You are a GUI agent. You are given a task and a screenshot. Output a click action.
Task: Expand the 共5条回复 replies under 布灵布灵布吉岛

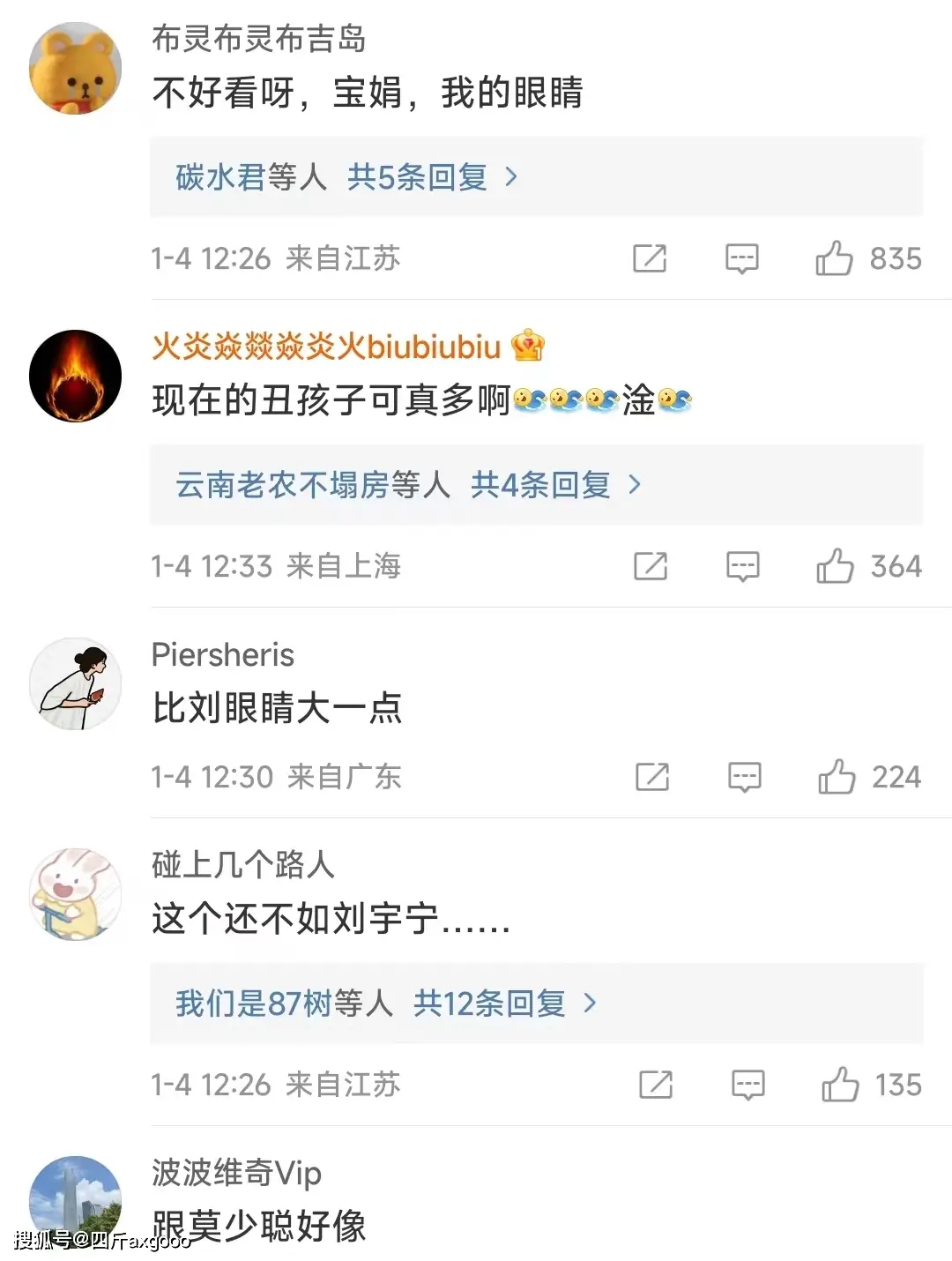432,177
